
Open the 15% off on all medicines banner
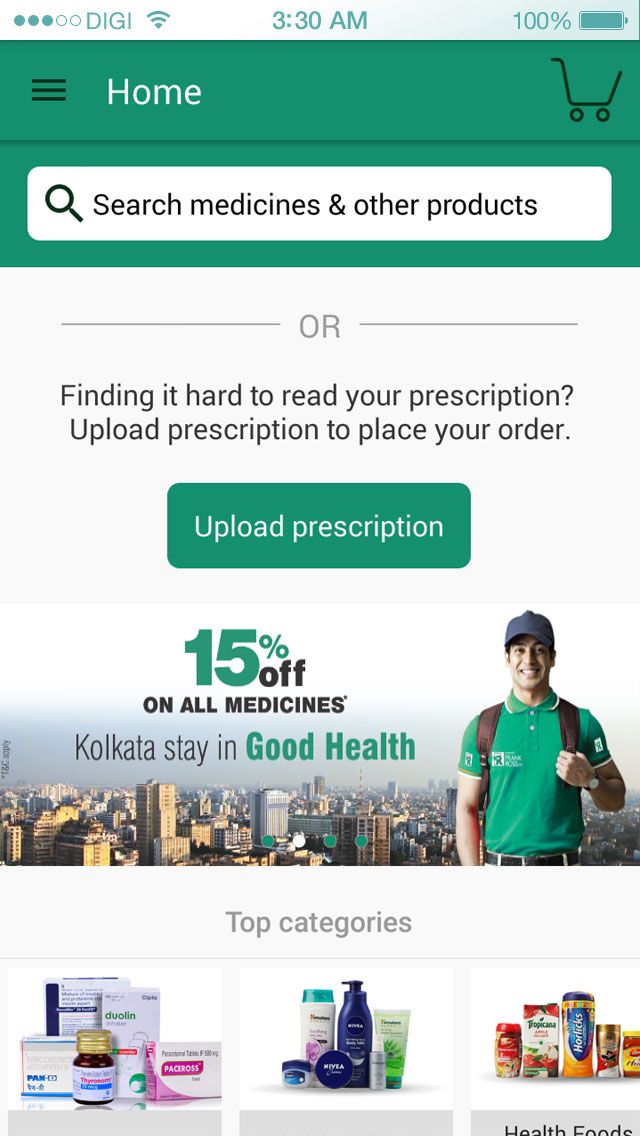coord(319,734)
